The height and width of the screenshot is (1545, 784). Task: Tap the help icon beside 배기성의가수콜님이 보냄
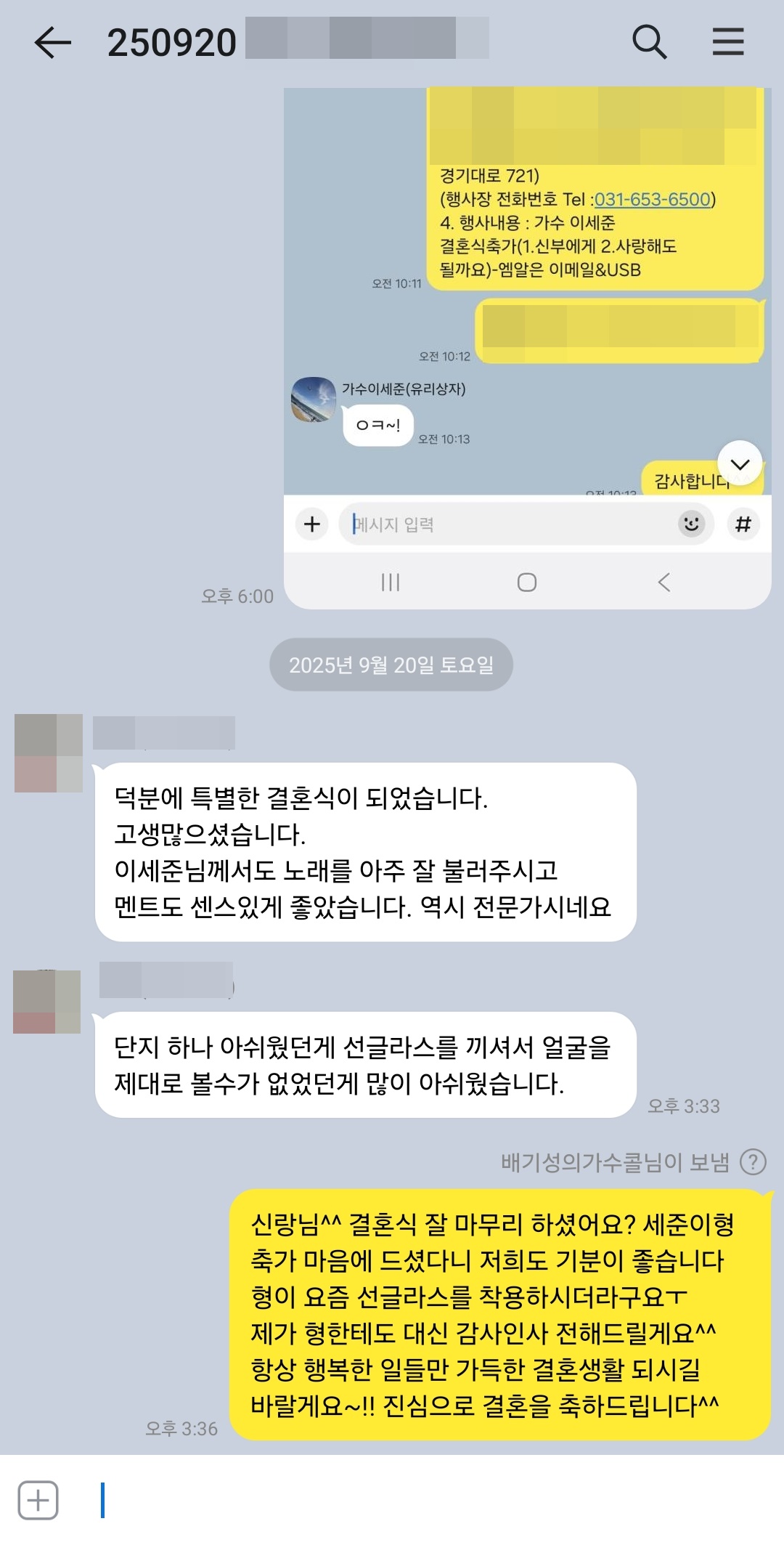[753, 1162]
